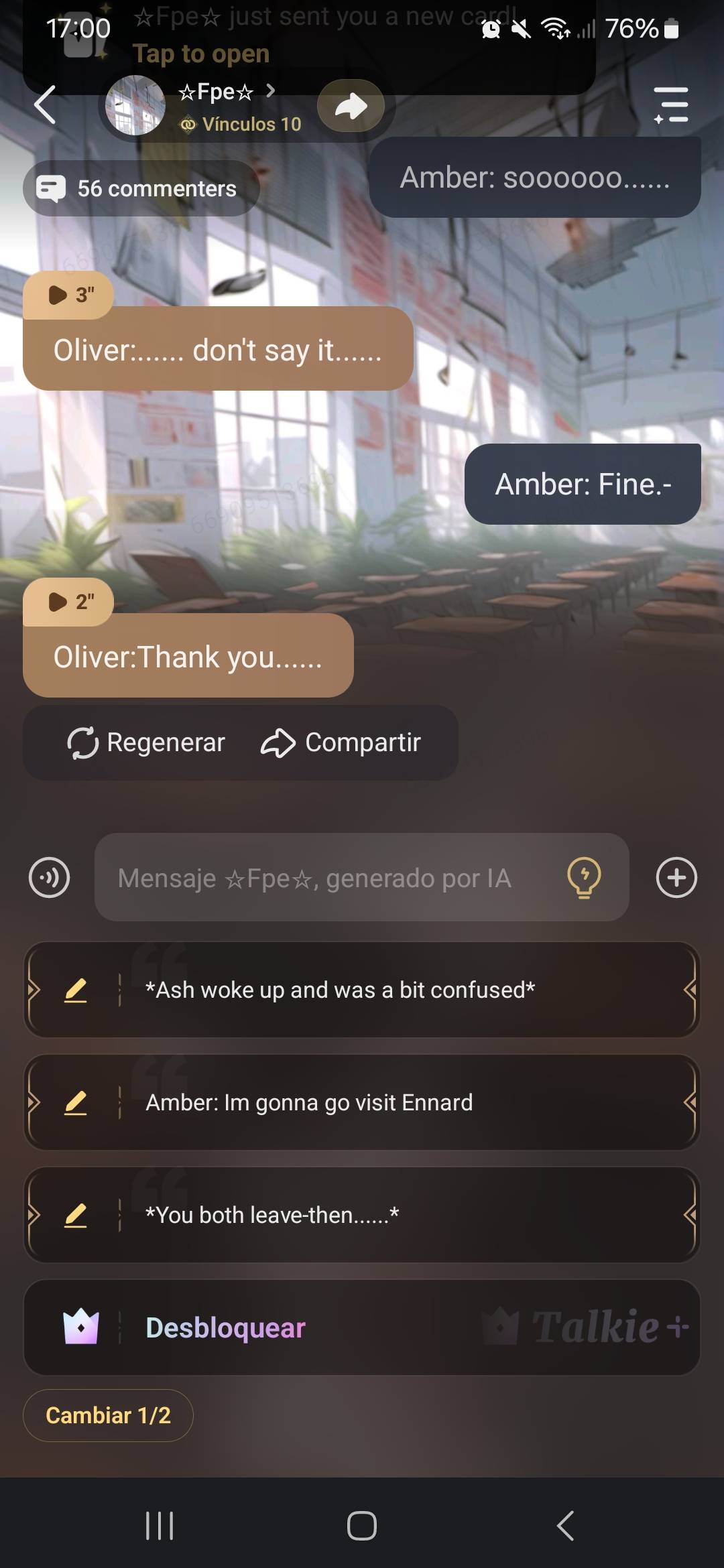Play the 3" voice message from Oliver

tap(69, 295)
